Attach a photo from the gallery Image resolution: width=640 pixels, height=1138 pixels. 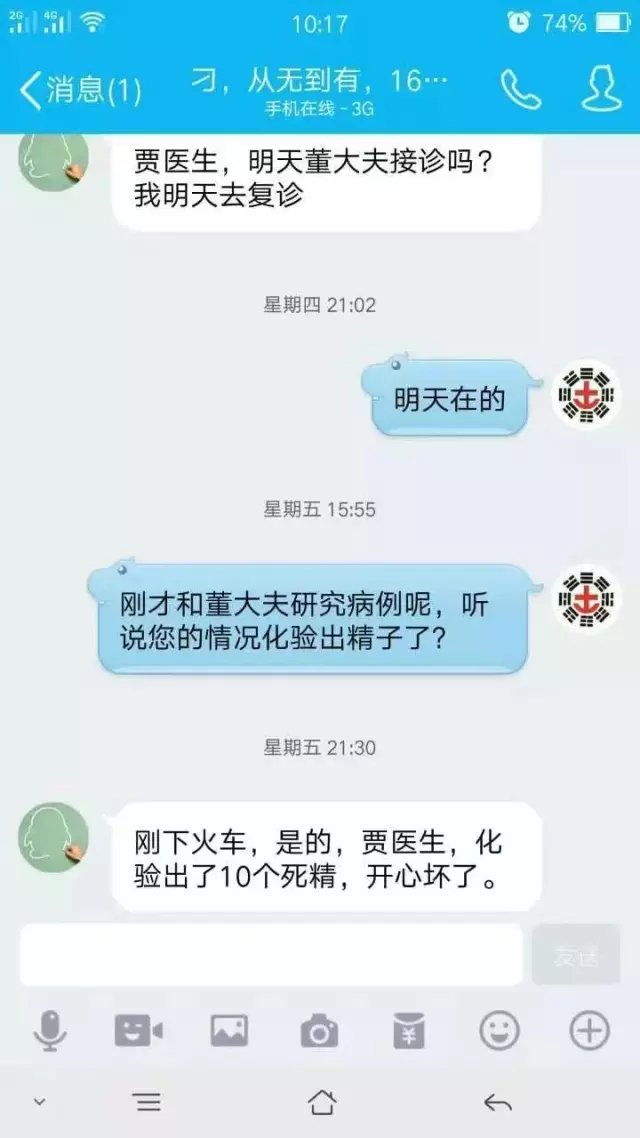pyautogui.click(x=229, y=1031)
